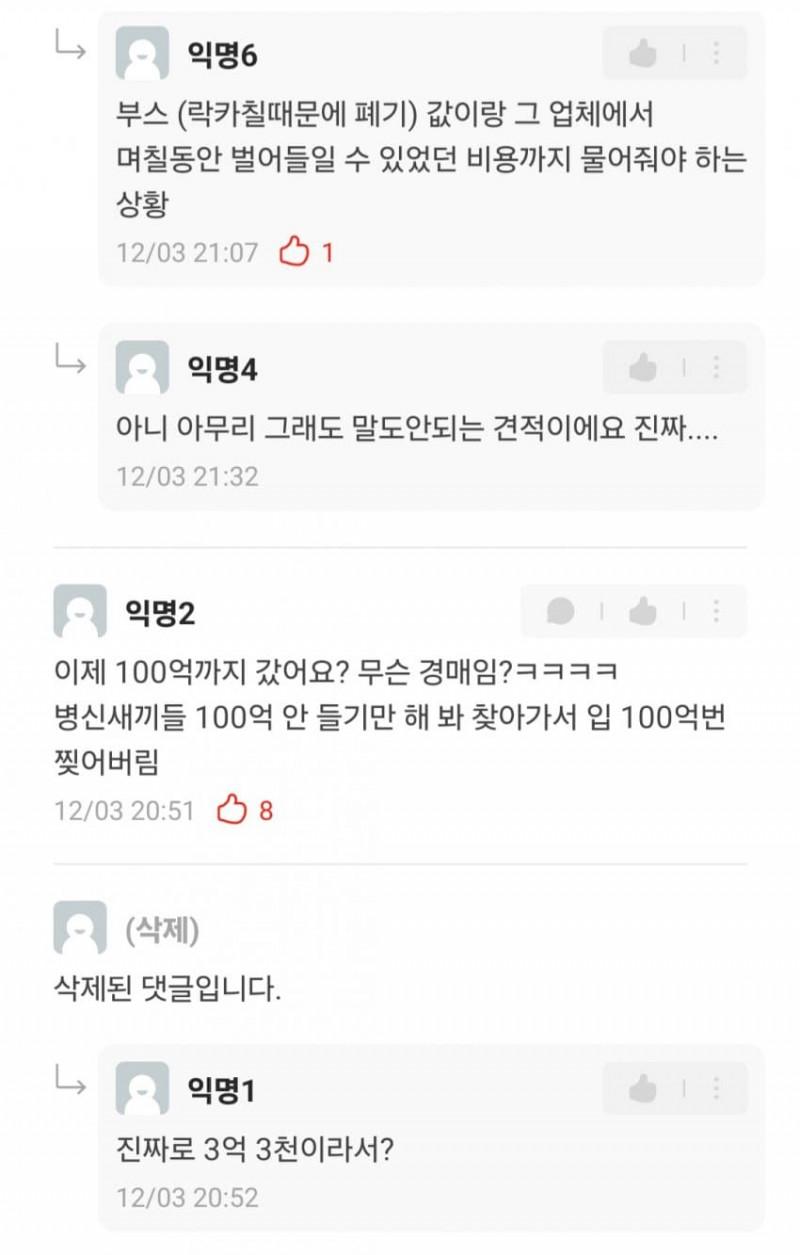
Task: Like 익명2's comment
Action: [642, 611]
